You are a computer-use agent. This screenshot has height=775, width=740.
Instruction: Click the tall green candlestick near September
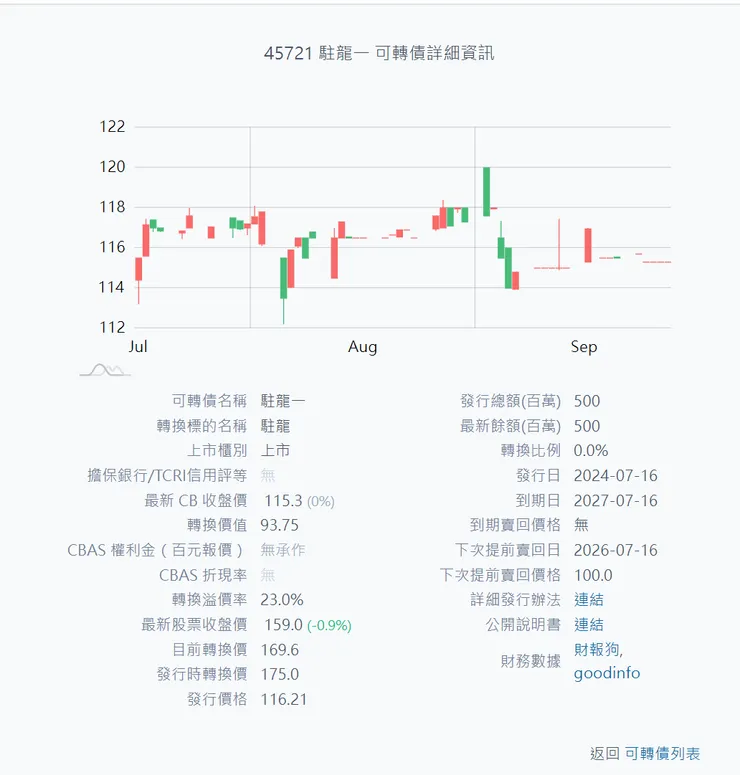coord(487,190)
